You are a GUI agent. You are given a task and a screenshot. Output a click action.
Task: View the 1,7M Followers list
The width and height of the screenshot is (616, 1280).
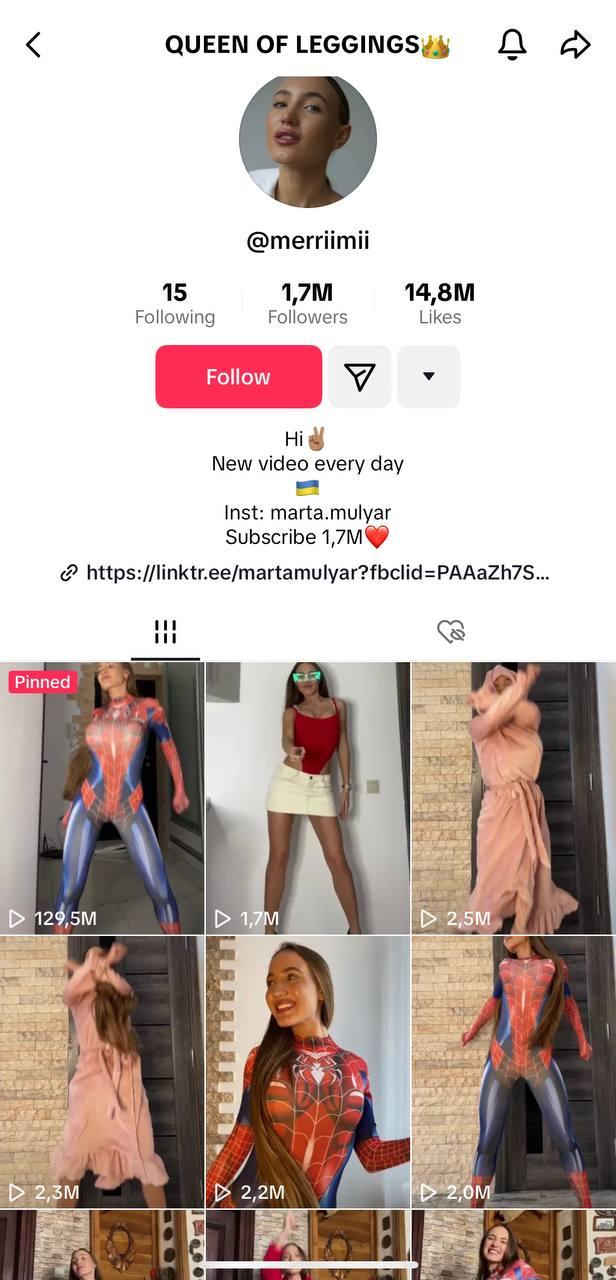[x=307, y=304]
